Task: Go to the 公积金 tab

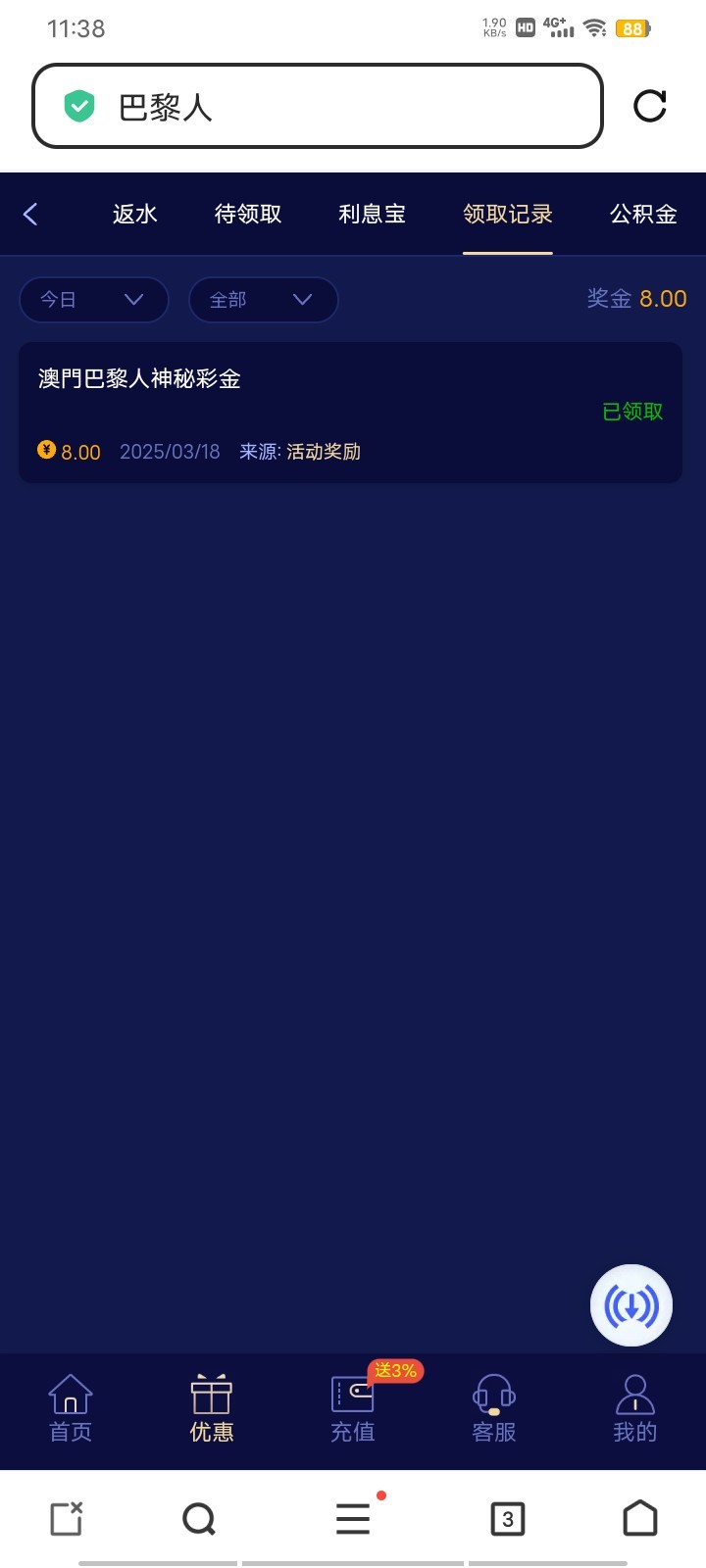Action: click(643, 214)
